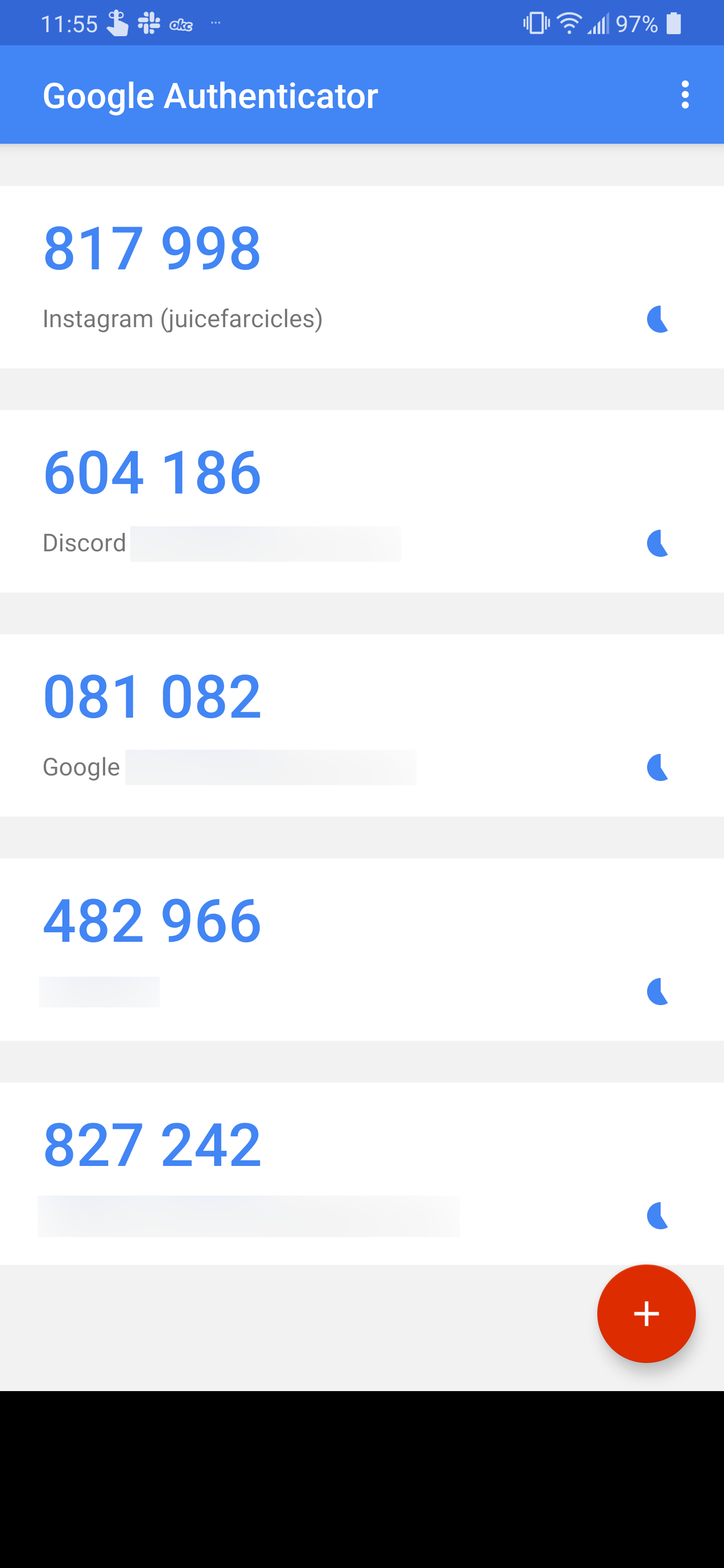Screen dimensions: 724x1568
Task: Select the Google code 081 082 entry
Action: click(x=361, y=725)
